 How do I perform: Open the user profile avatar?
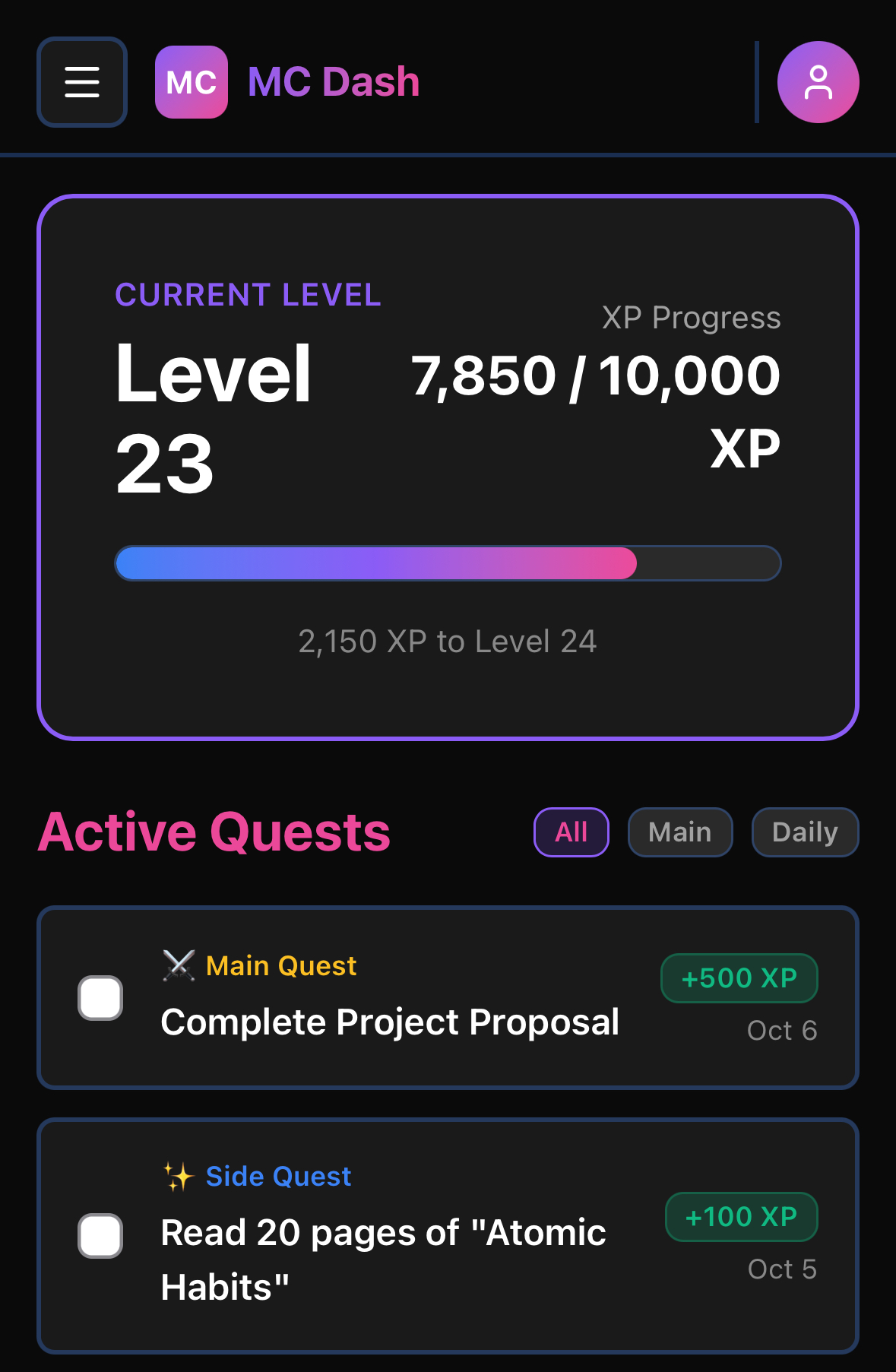[818, 82]
